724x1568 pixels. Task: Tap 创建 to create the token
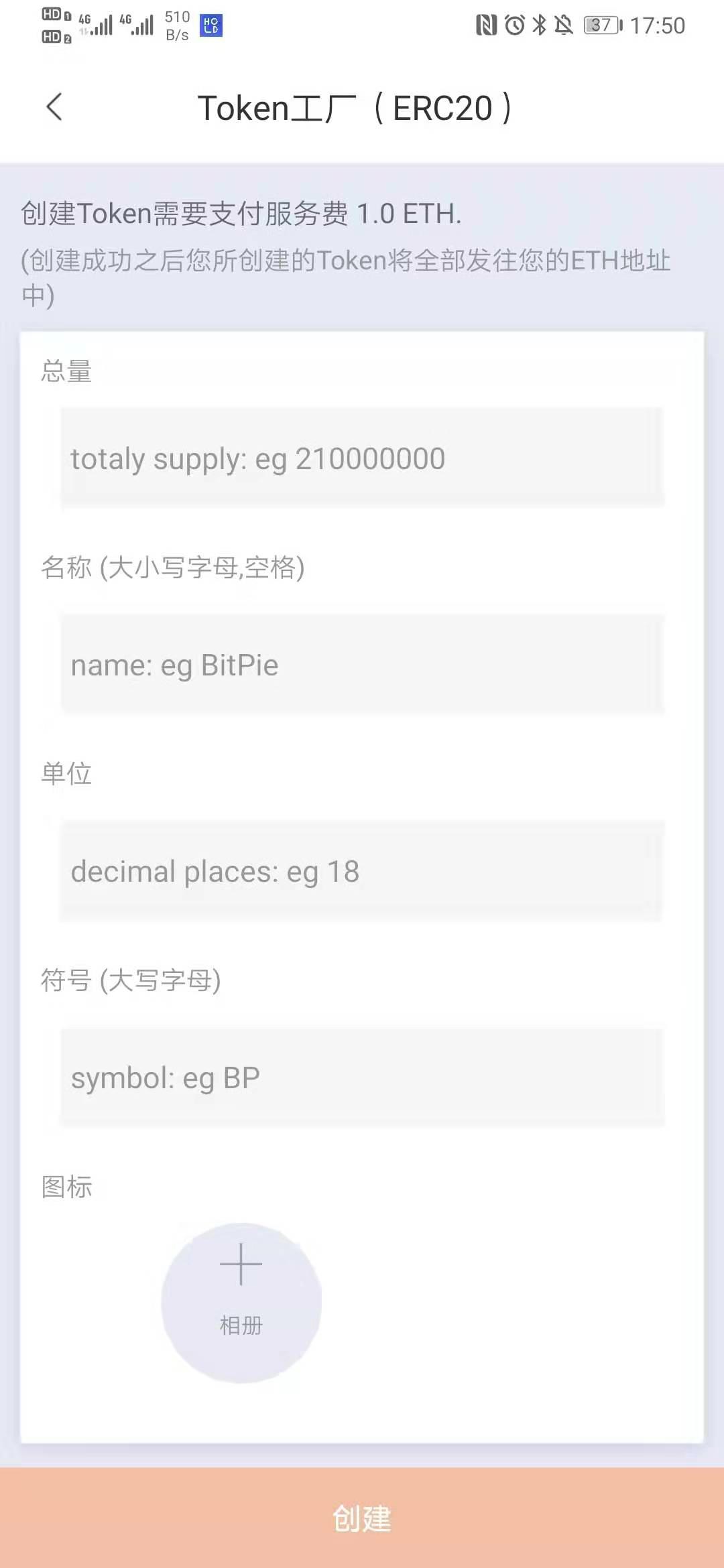click(x=362, y=1521)
